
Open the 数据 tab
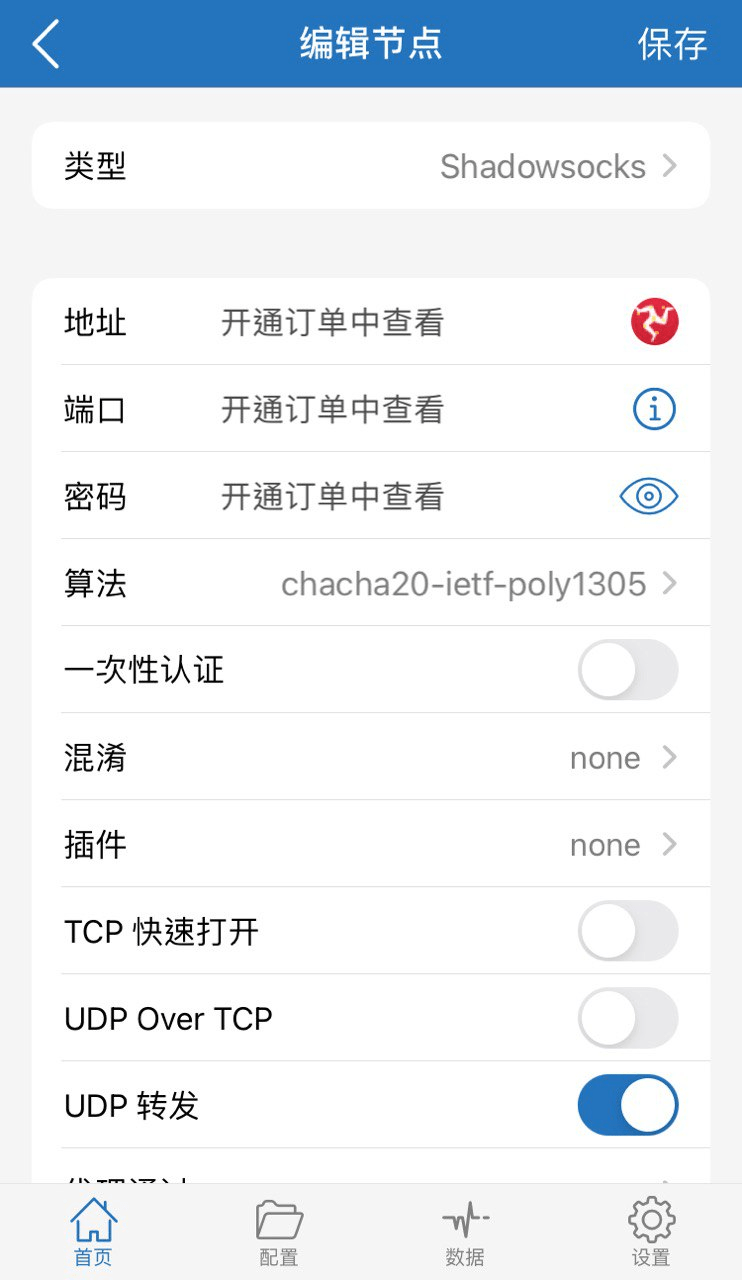coord(465,1233)
